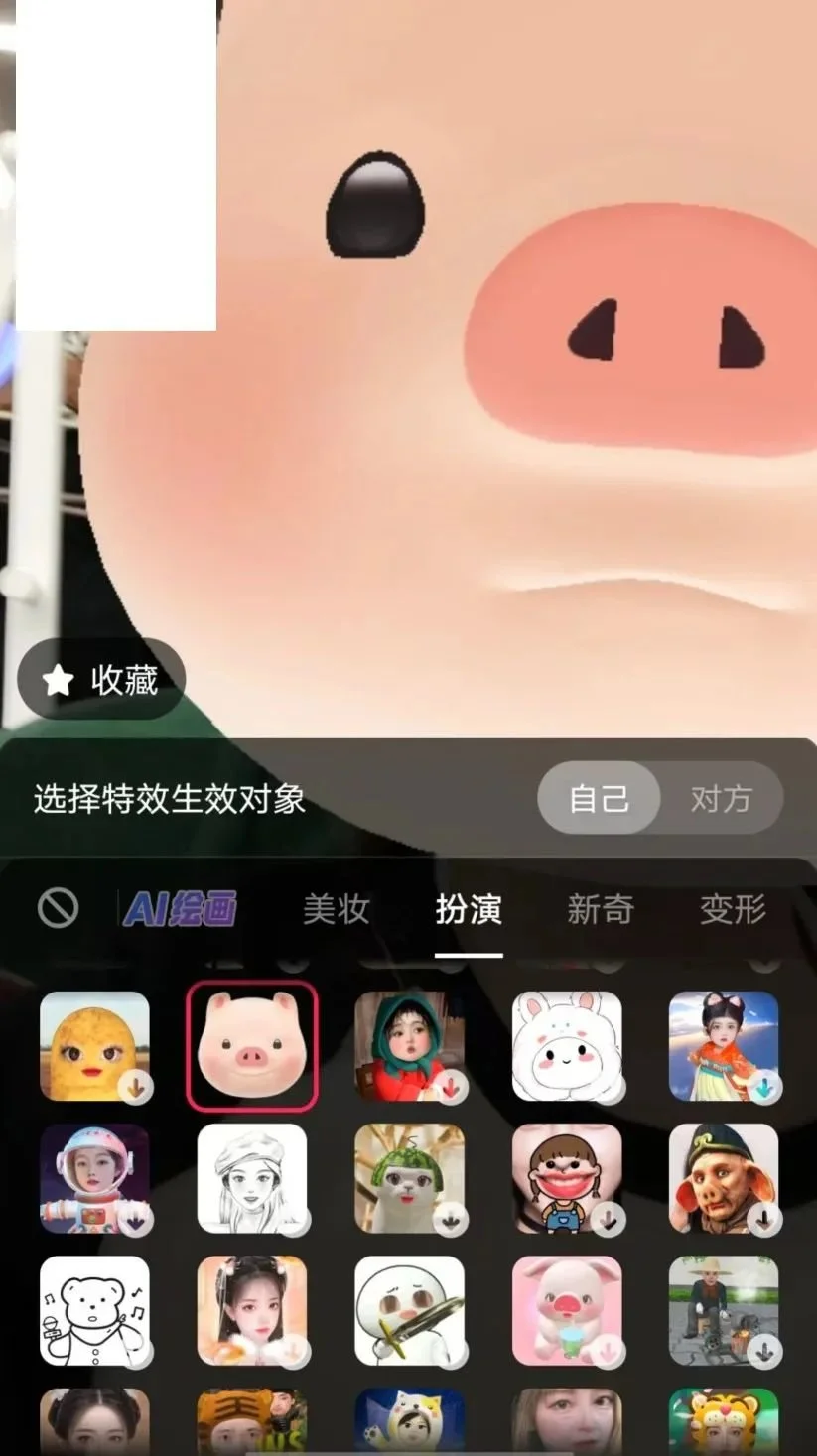This screenshot has height=1456, width=817.
Task: Switch to the 变形 tab
Action: (733, 908)
